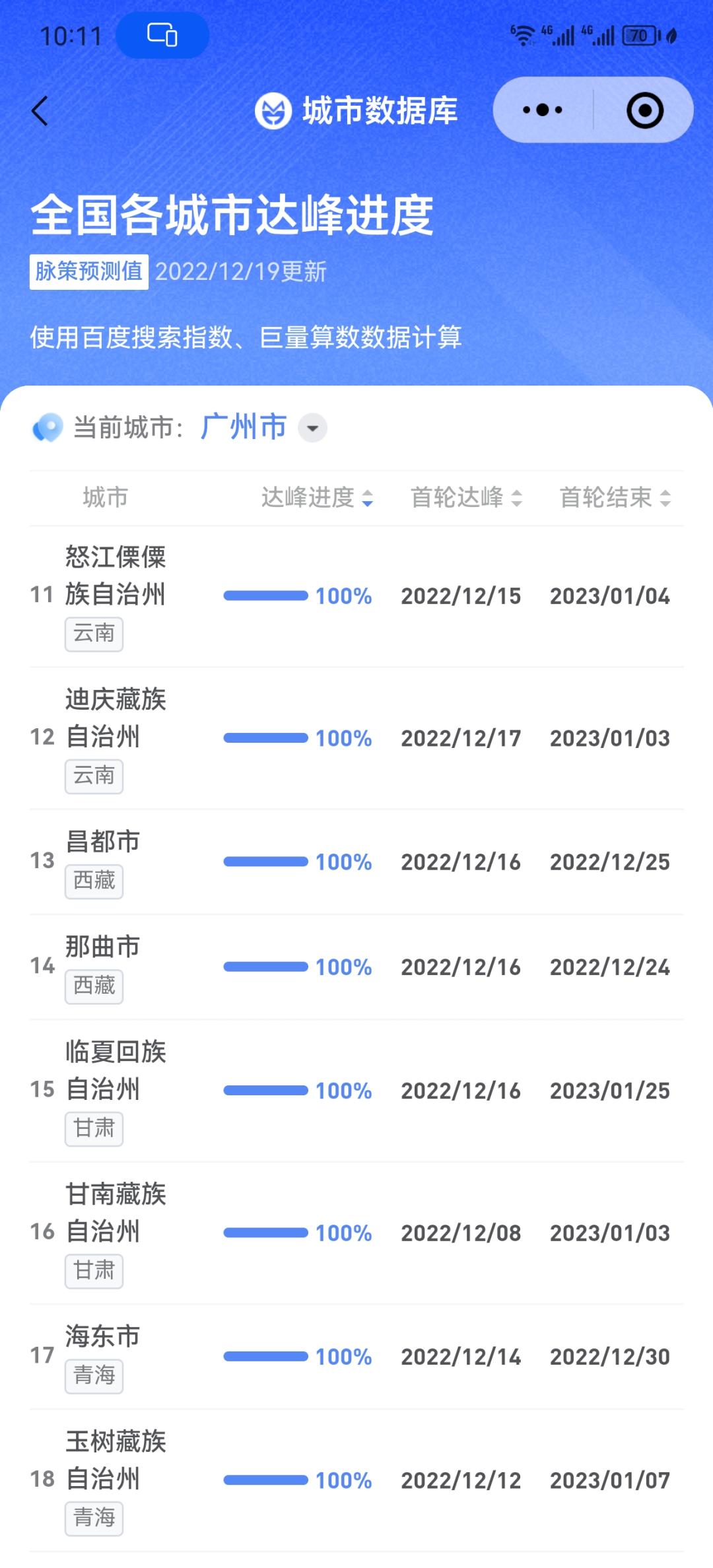The width and height of the screenshot is (713, 1568).
Task: Click the screen mirroring icon in status bar
Action: 164,35
